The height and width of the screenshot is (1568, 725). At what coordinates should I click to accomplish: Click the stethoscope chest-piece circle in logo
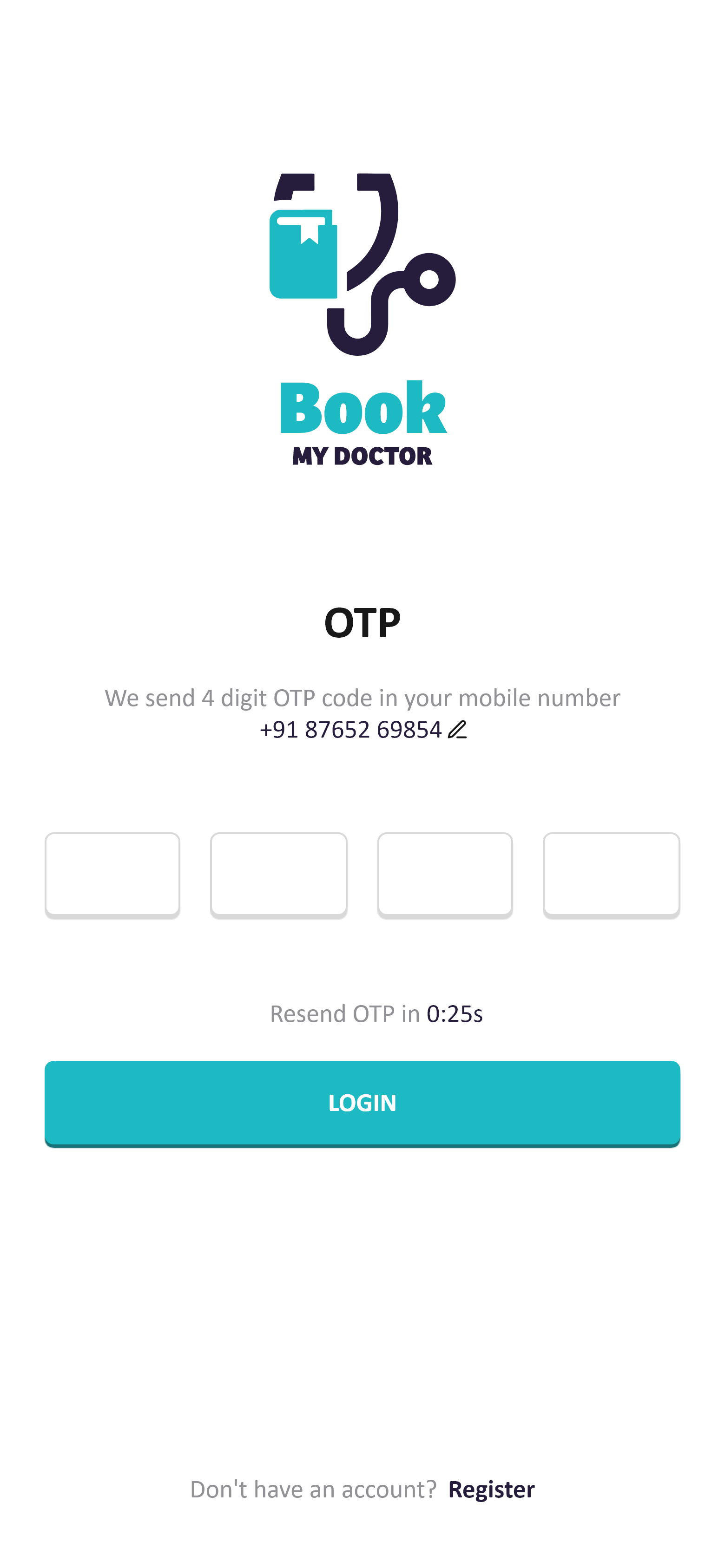point(430,279)
